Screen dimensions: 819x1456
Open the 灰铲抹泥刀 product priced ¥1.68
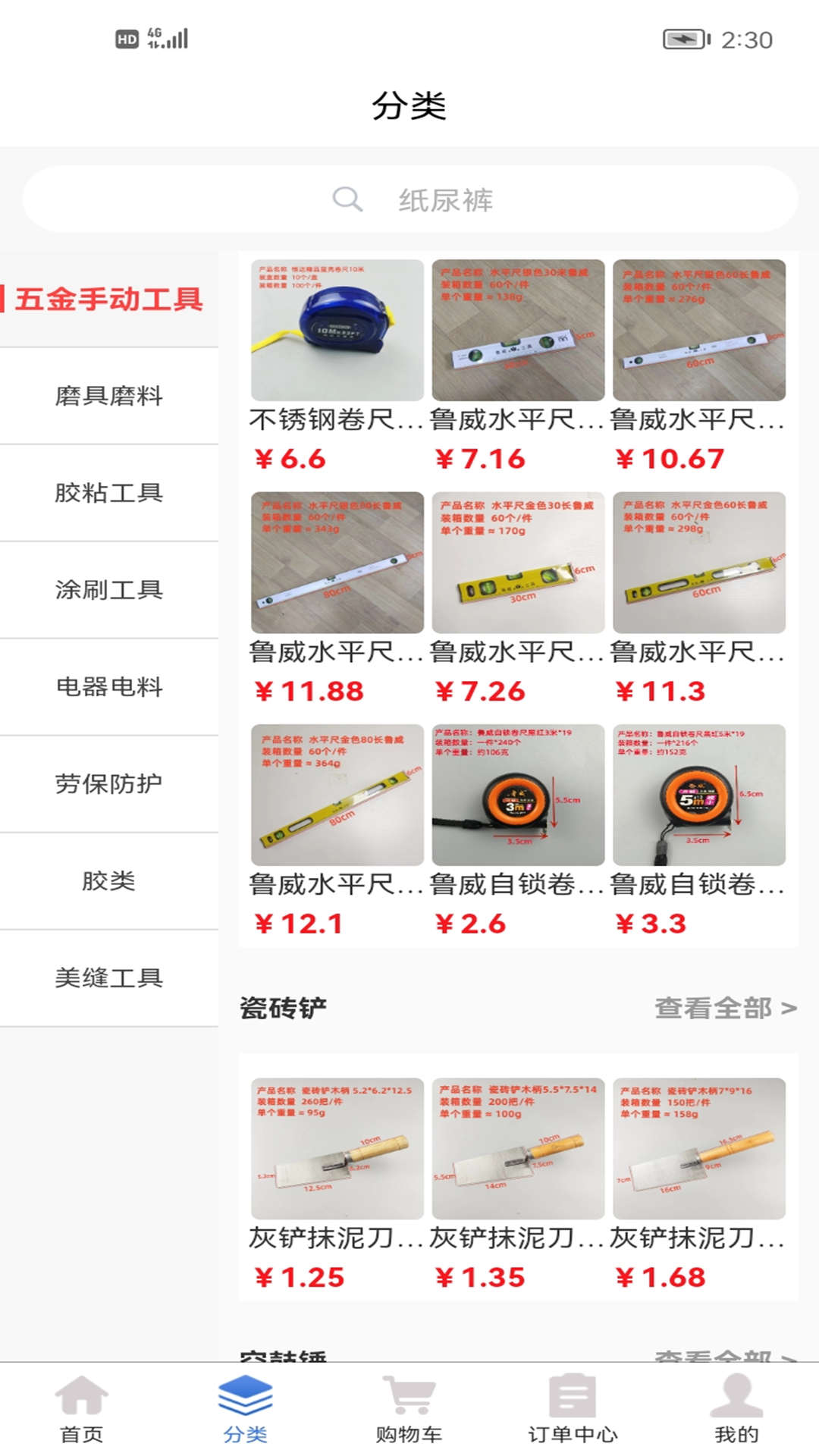click(698, 1149)
